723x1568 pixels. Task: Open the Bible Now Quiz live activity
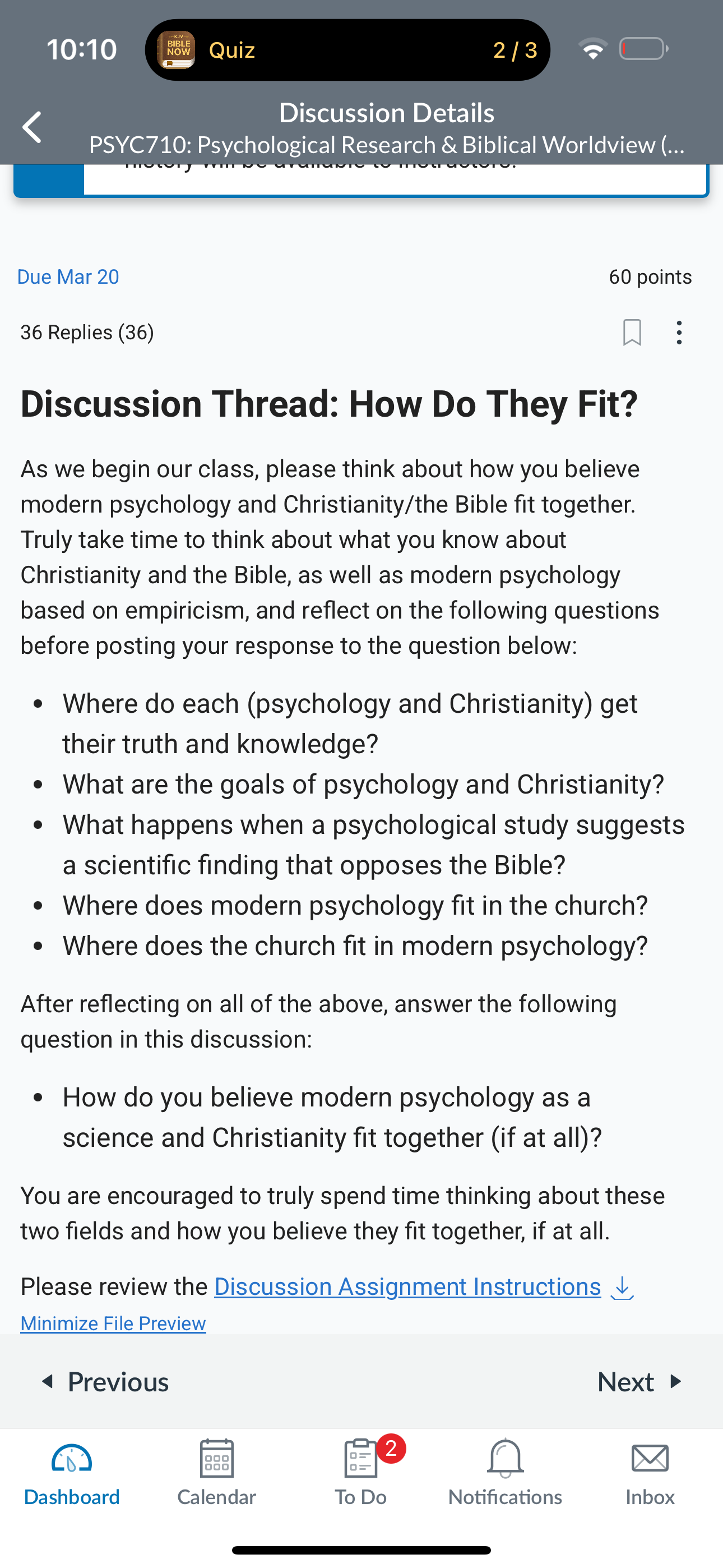tap(347, 50)
